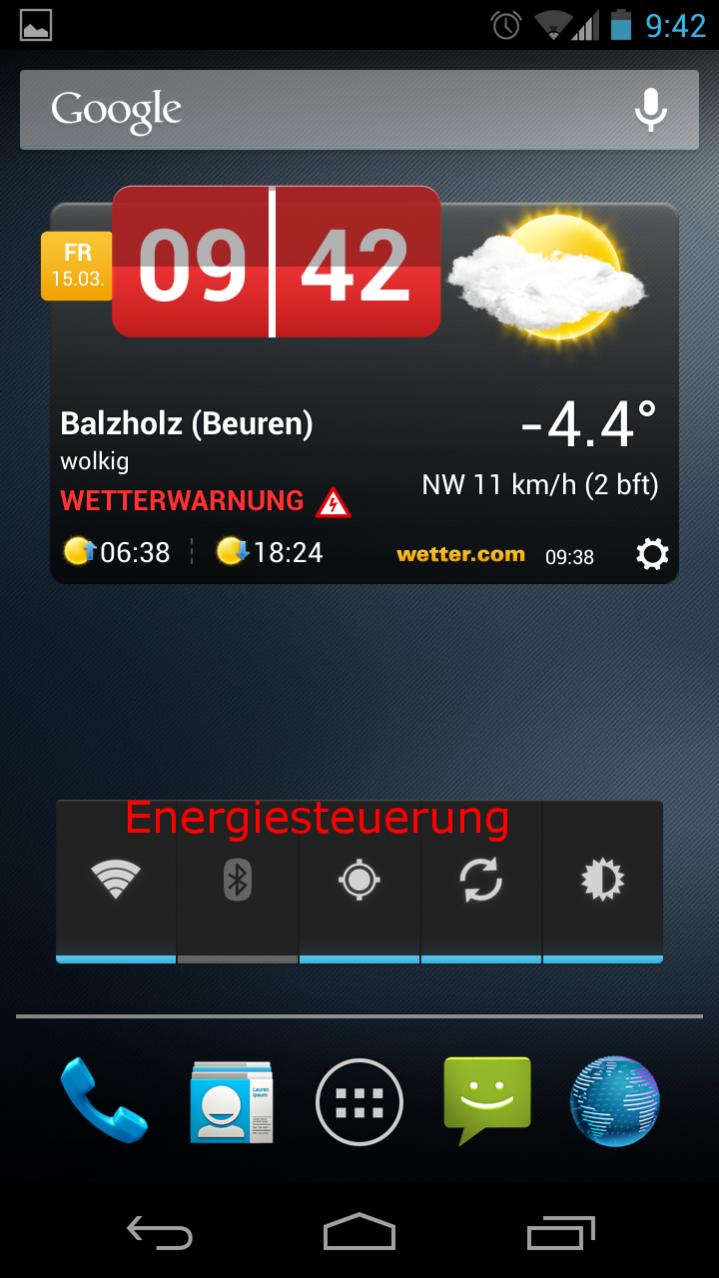719x1278 pixels.
Task: Toggle GPS location in the power control widget
Action: tap(359, 880)
